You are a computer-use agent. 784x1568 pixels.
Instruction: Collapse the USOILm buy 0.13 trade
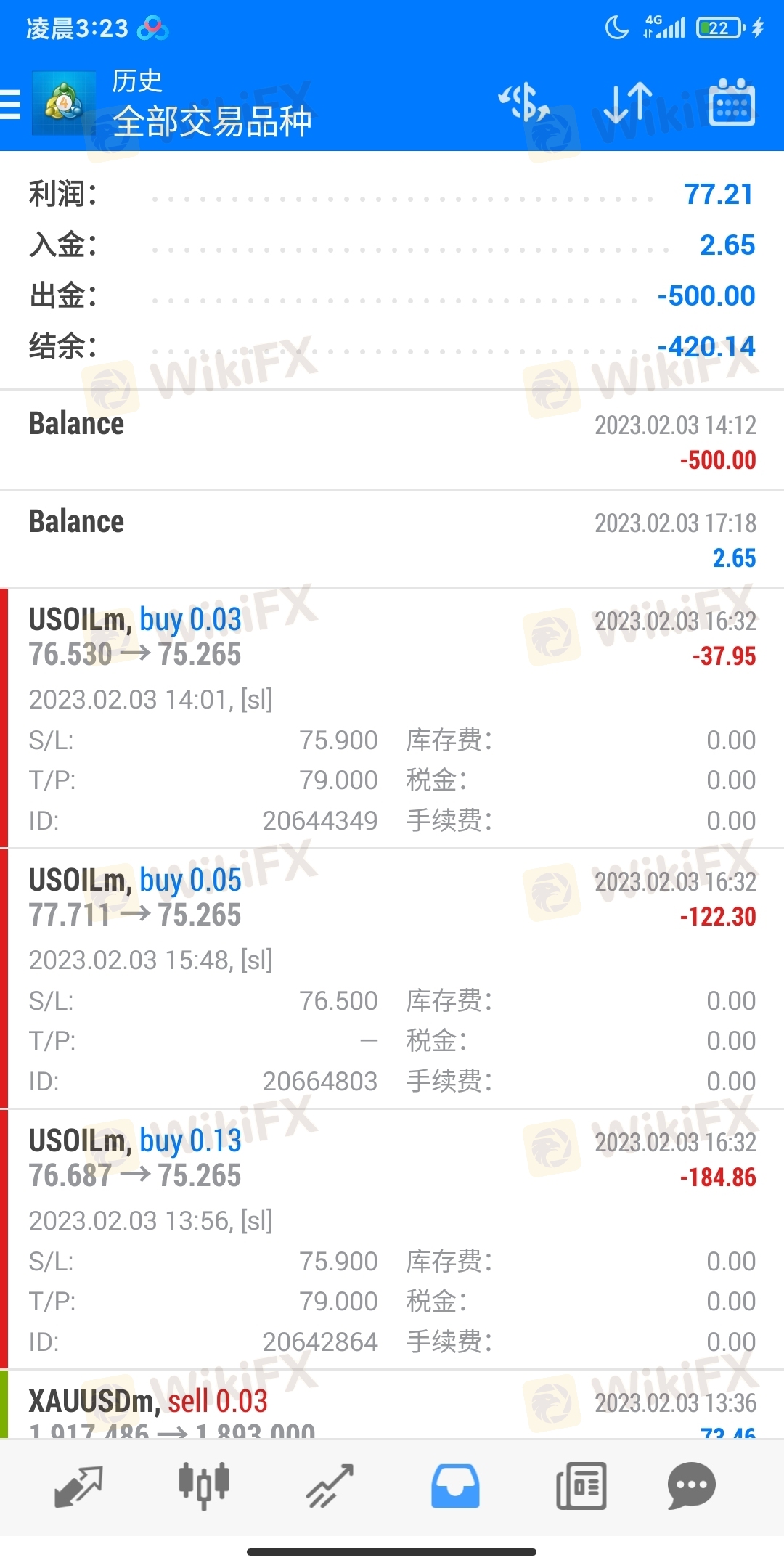tap(392, 1239)
